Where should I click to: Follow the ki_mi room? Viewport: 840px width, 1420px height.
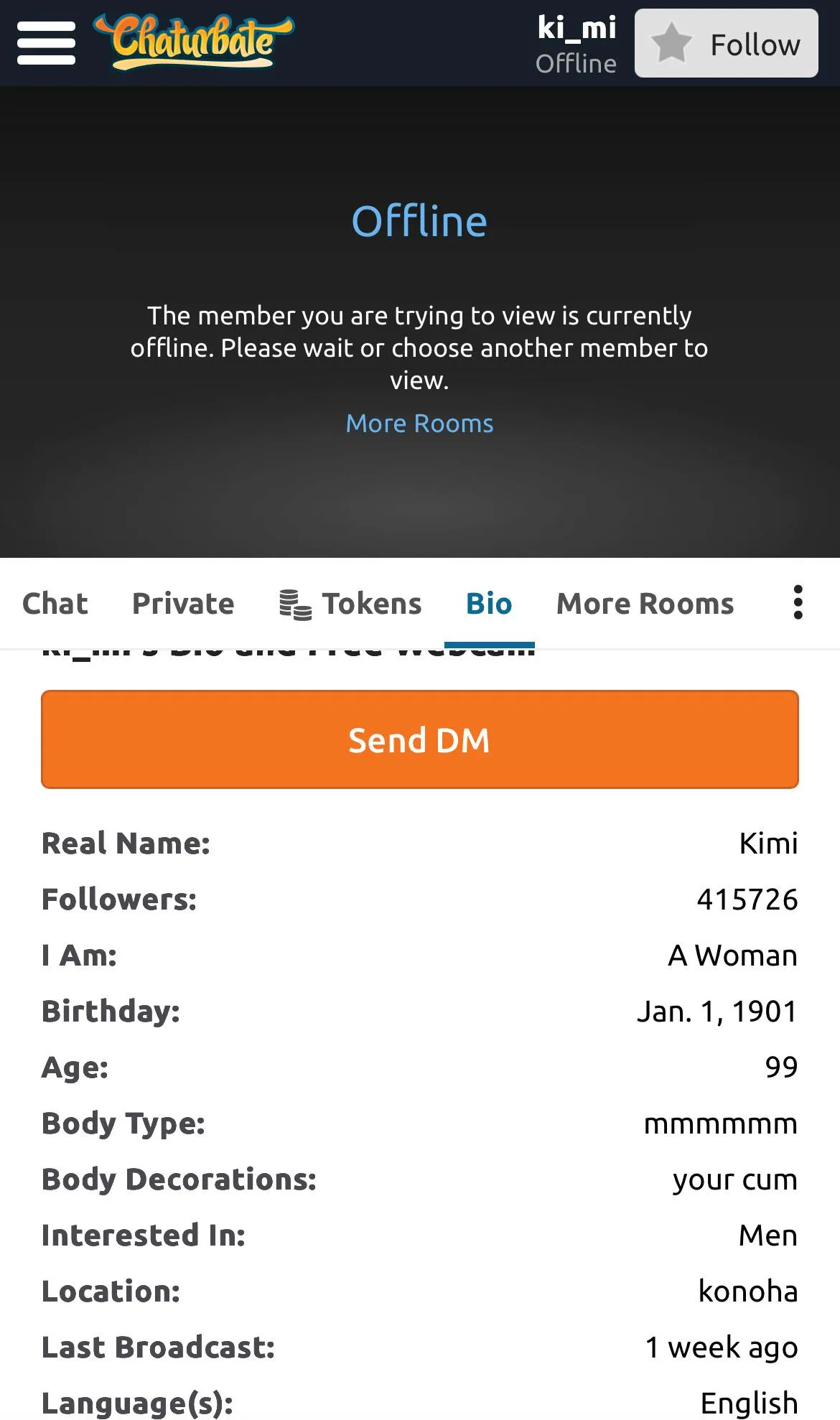coord(726,44)
